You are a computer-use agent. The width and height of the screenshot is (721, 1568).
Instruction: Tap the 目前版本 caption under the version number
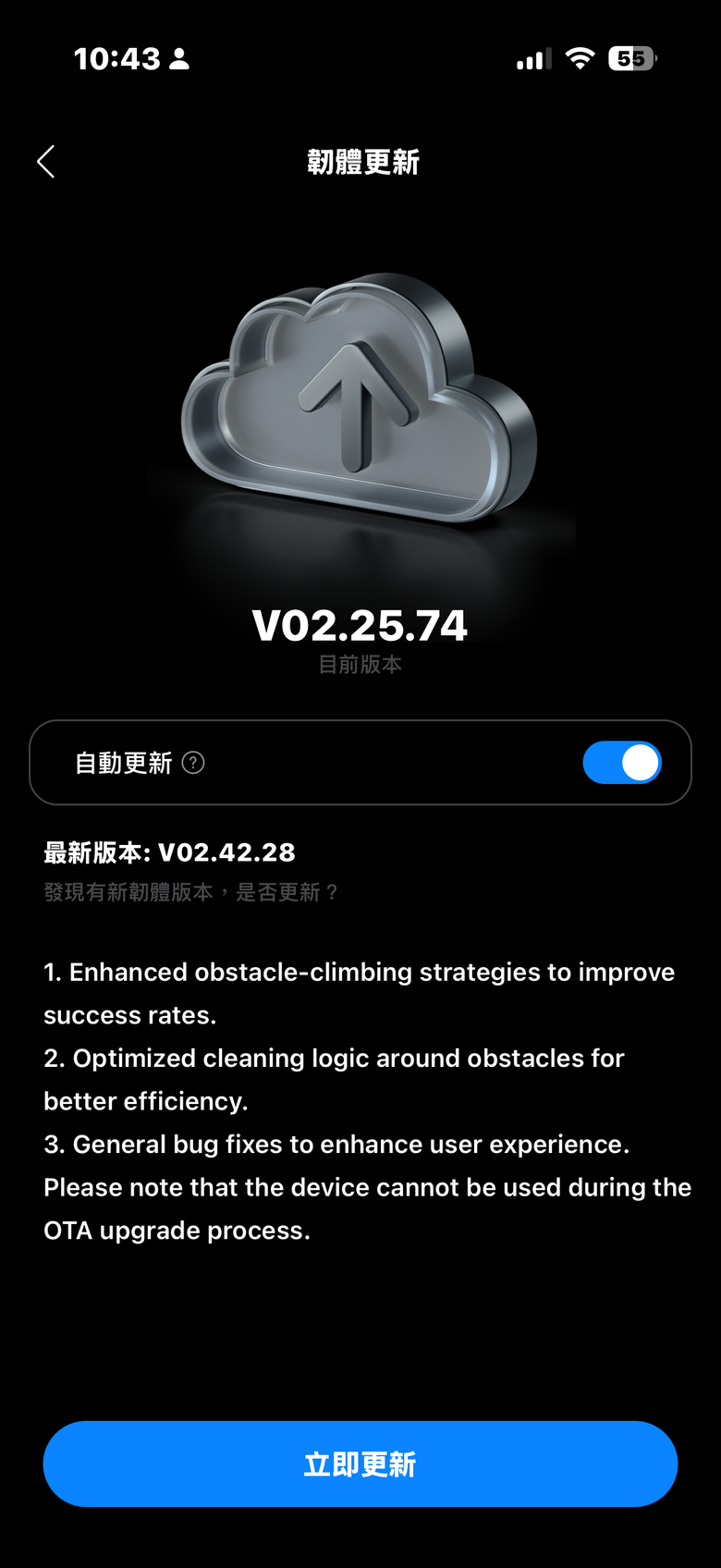point(360,665)
